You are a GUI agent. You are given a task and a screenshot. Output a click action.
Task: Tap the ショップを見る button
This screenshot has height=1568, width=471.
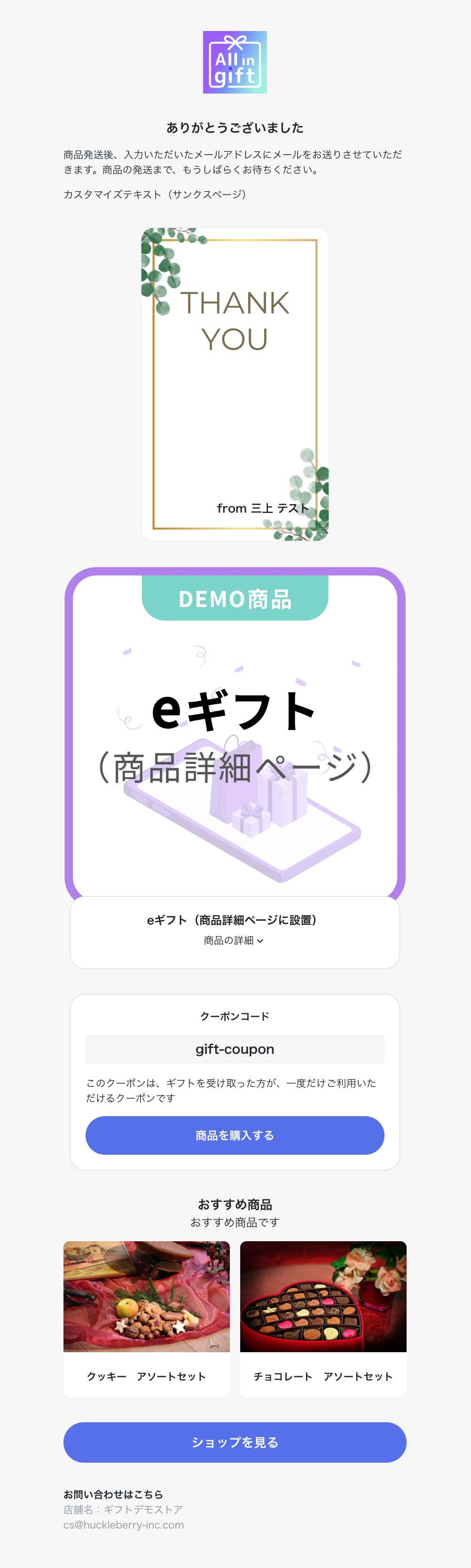pos(235,1442)
